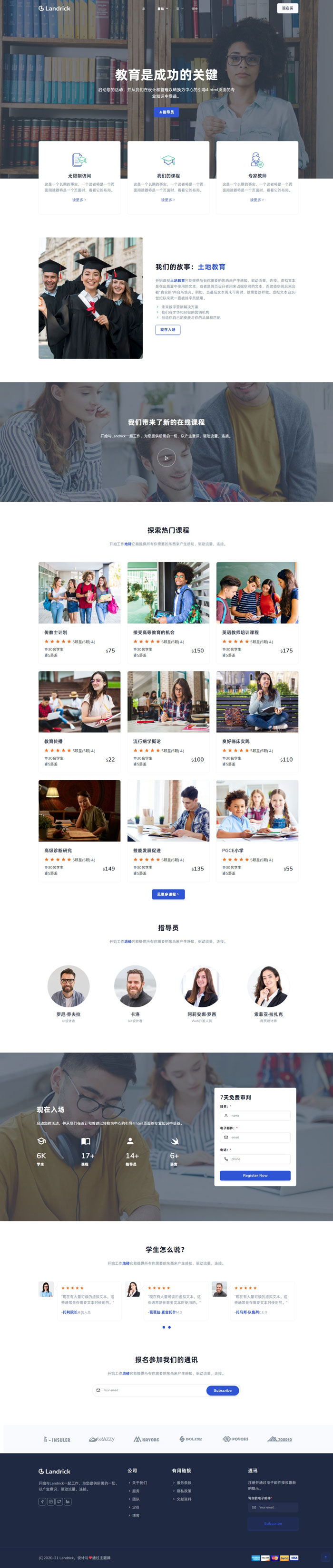
Task: Tap the 现在入场 button in our story
Action: 168,329
